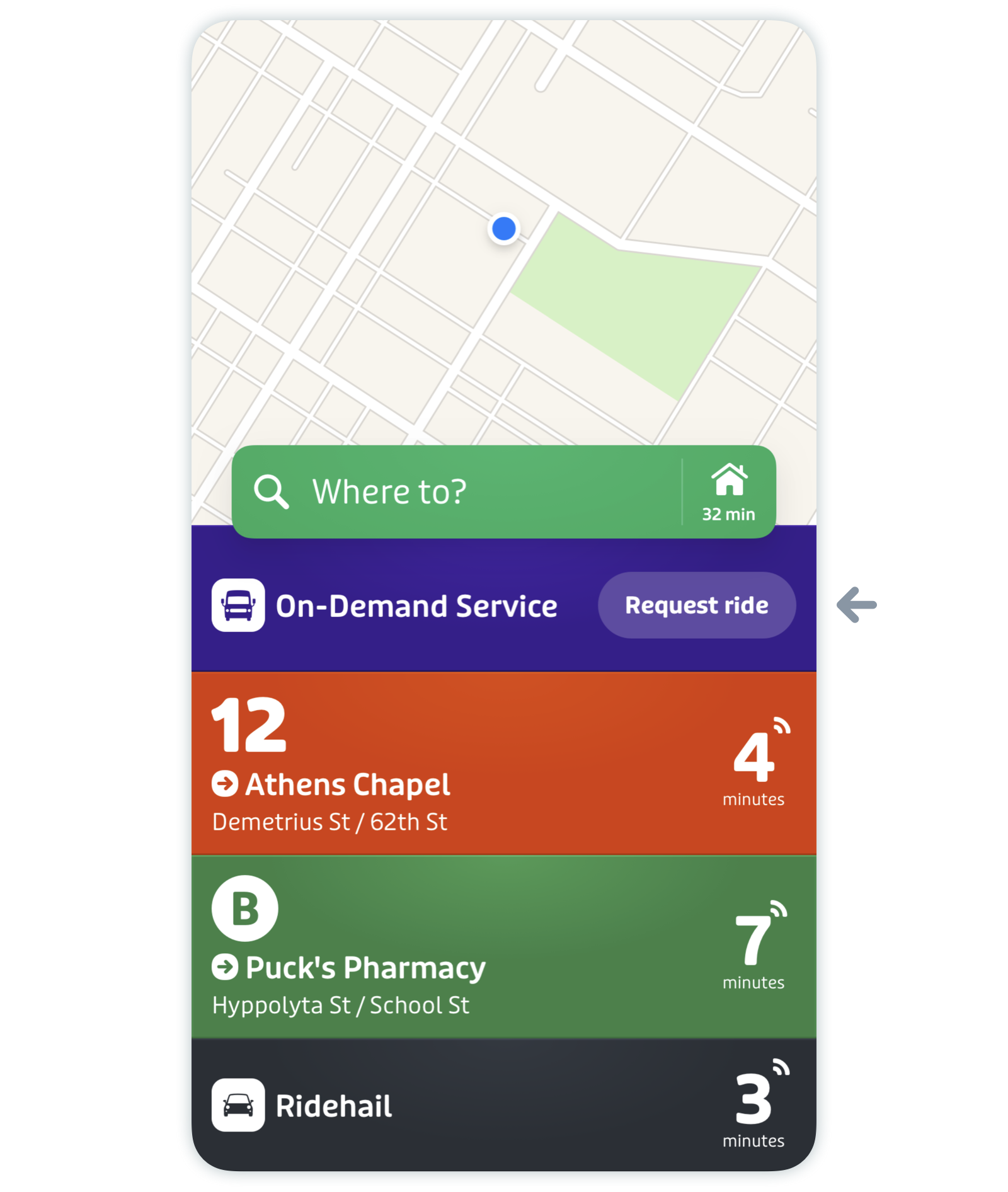Get directions home with the house shortcut
Screen dimensions: 1008x1192
click(x=729, y=492)
